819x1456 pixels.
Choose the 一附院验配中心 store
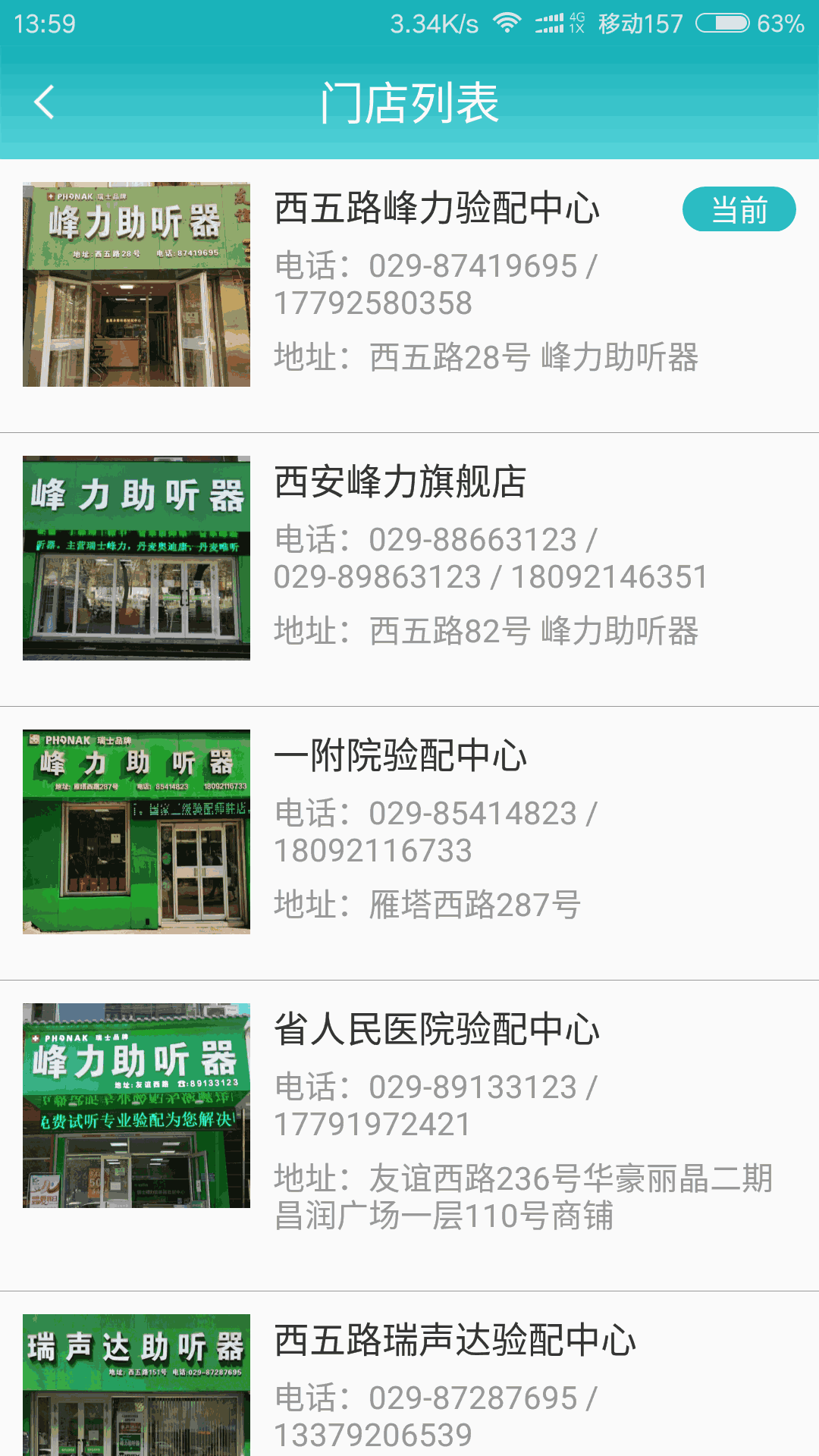400,756
